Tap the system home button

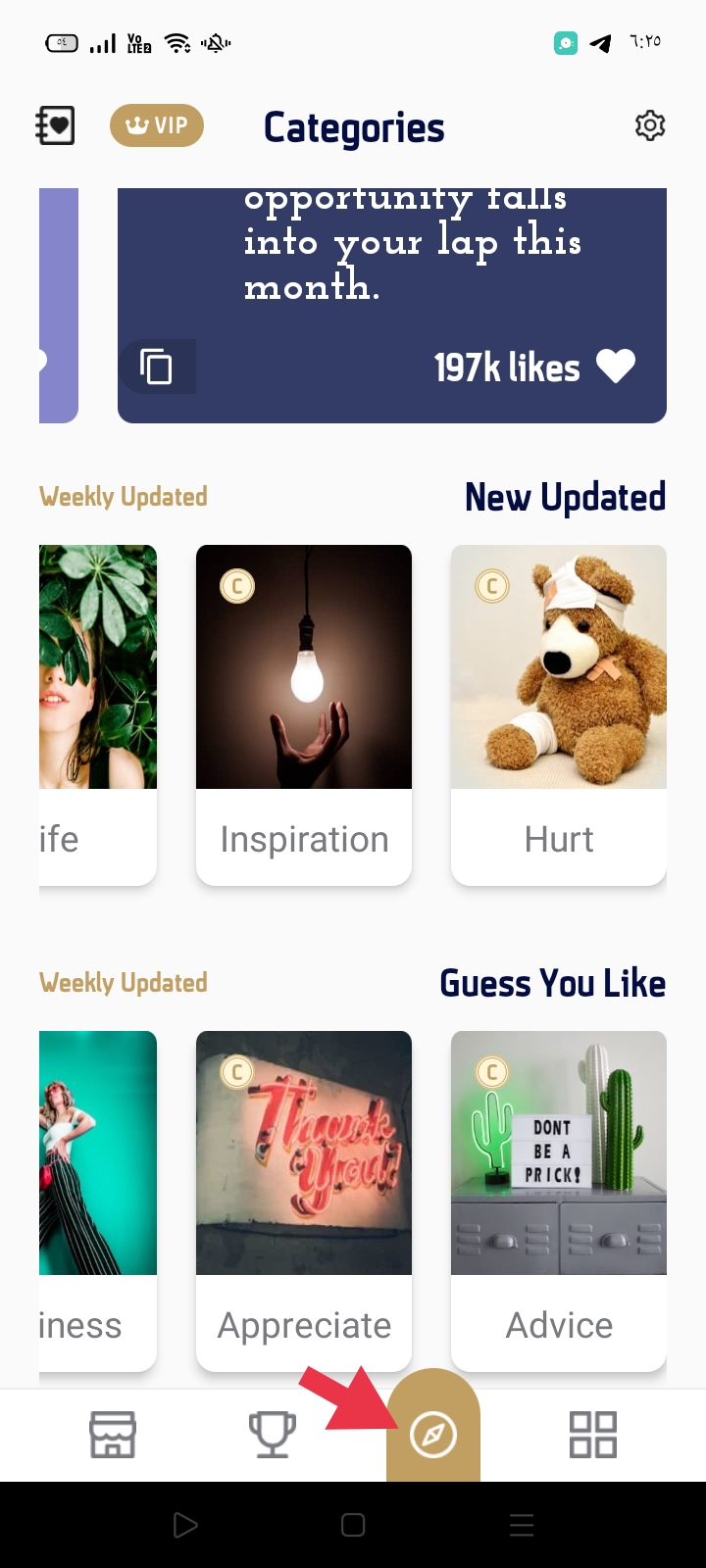click(353, 1525)
